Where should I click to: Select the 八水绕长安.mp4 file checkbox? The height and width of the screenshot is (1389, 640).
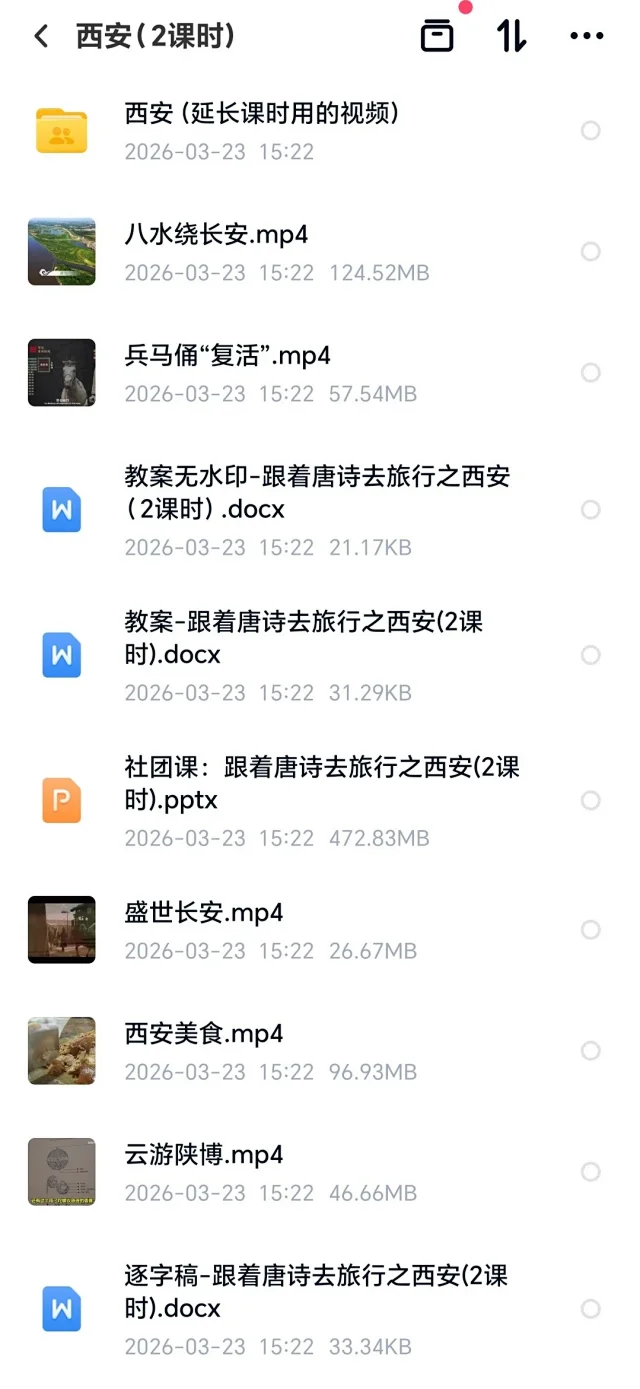[x=591, y=252]
